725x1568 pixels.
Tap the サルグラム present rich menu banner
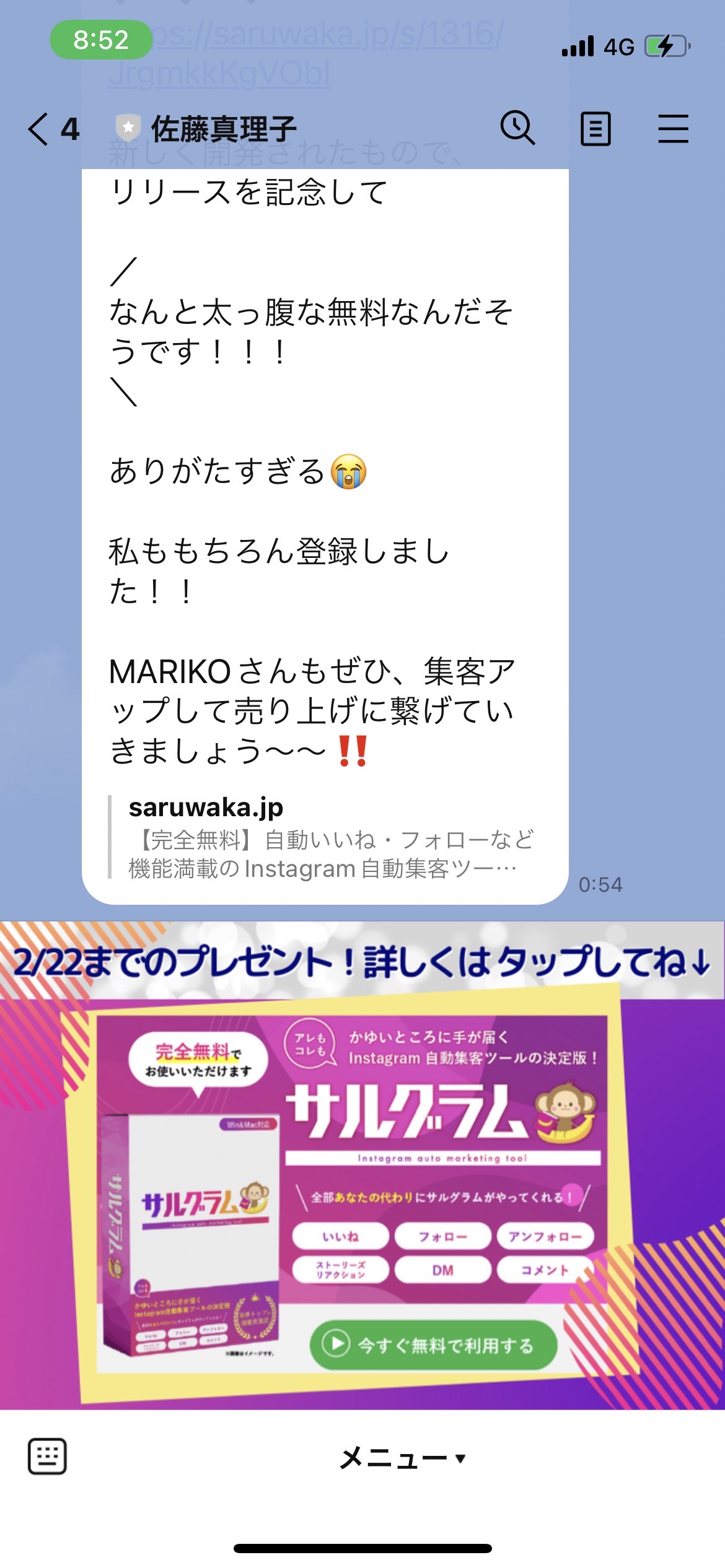pyautogui.click(x=362, y=1165)
